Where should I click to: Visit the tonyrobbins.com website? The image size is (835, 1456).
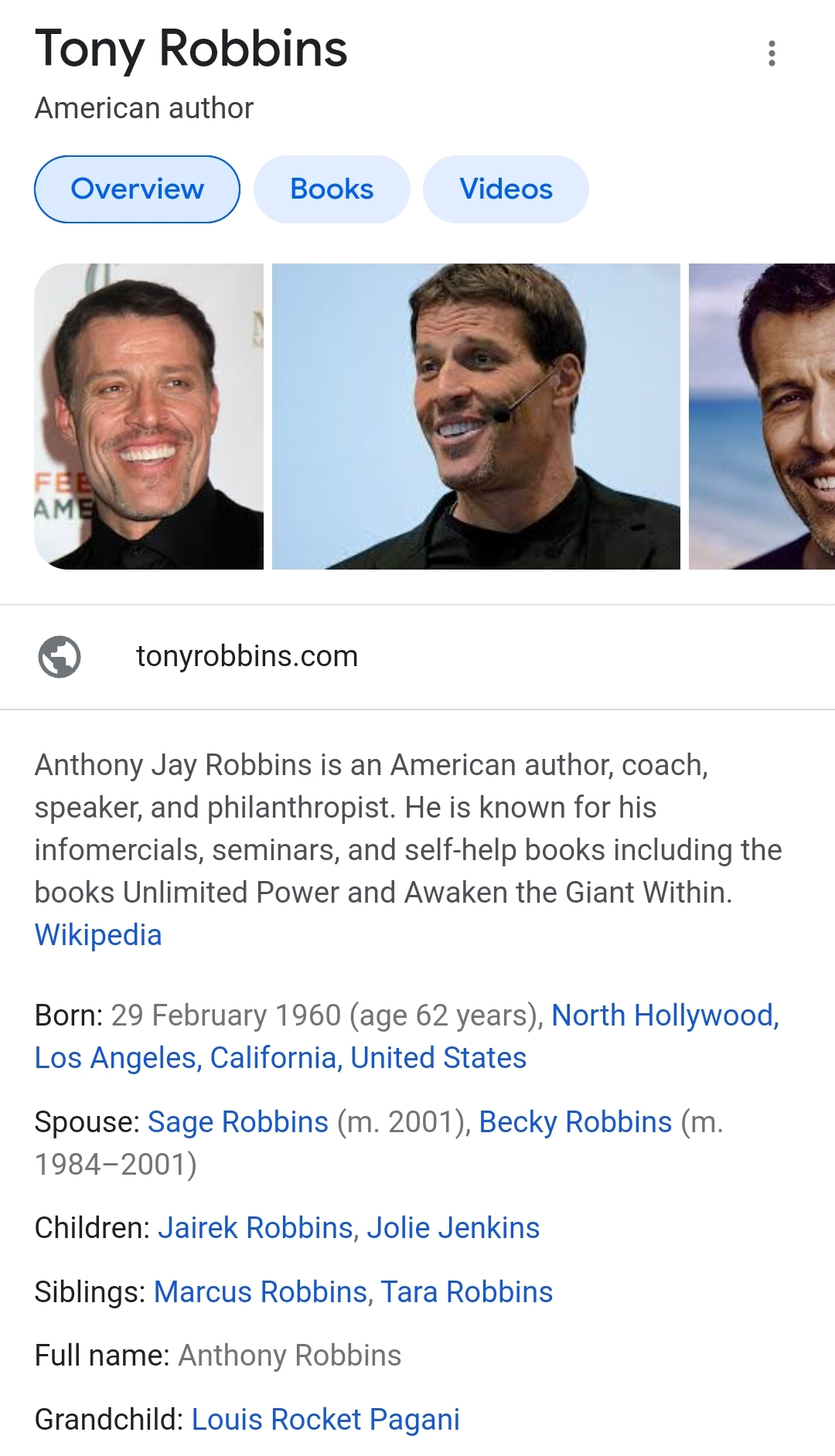click(x=247, y=656)
